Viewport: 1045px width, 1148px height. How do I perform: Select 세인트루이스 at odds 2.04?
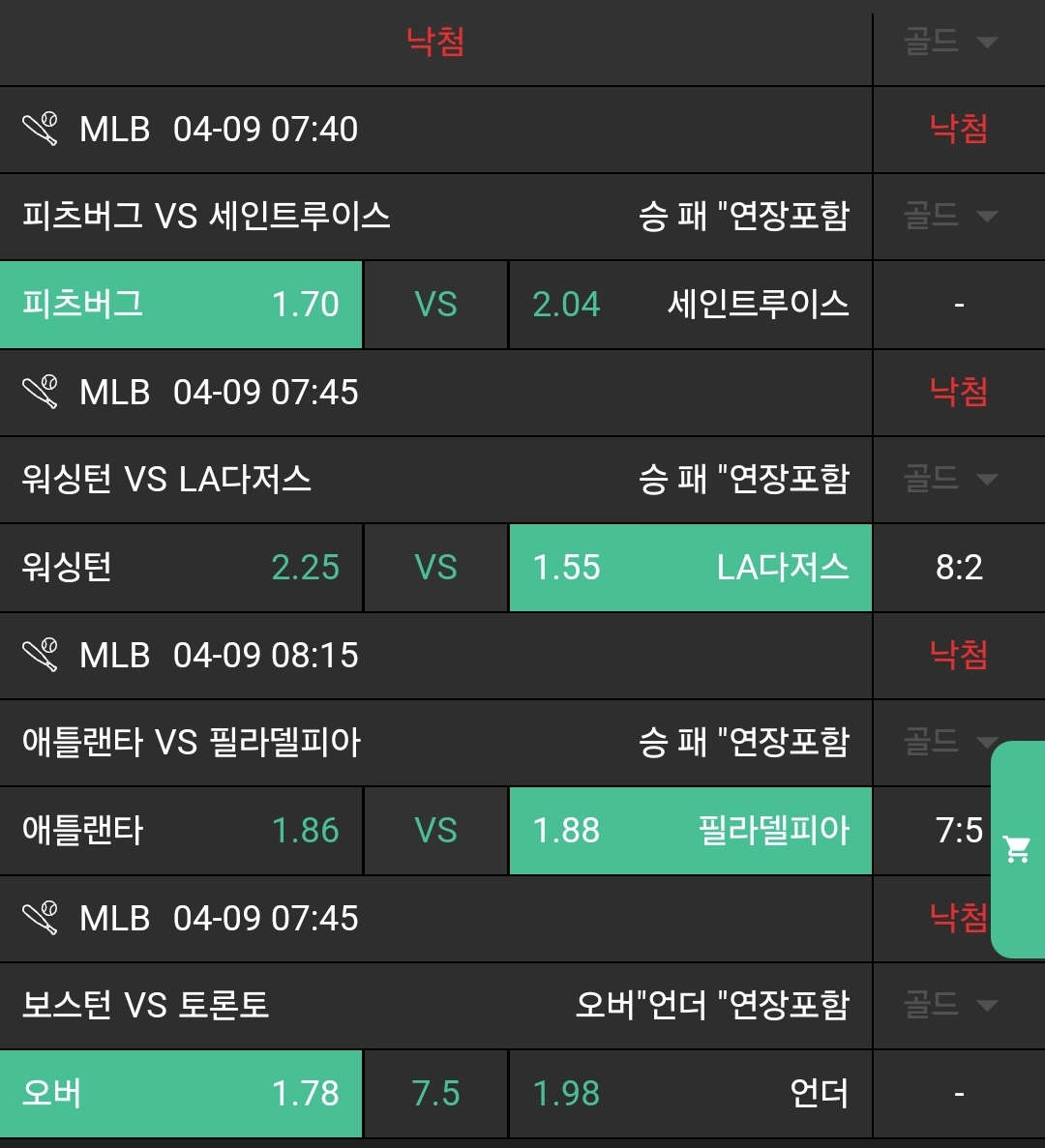click(690, 305)
